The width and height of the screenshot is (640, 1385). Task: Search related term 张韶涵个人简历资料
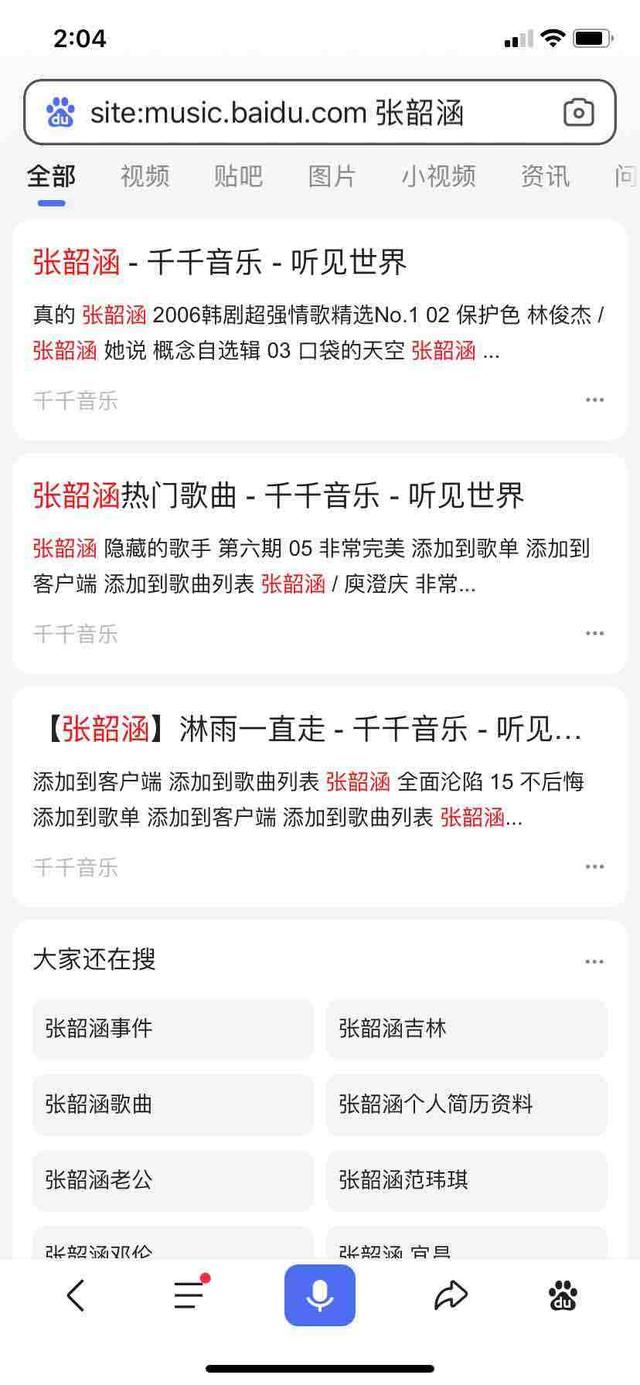coord(466,1105)
